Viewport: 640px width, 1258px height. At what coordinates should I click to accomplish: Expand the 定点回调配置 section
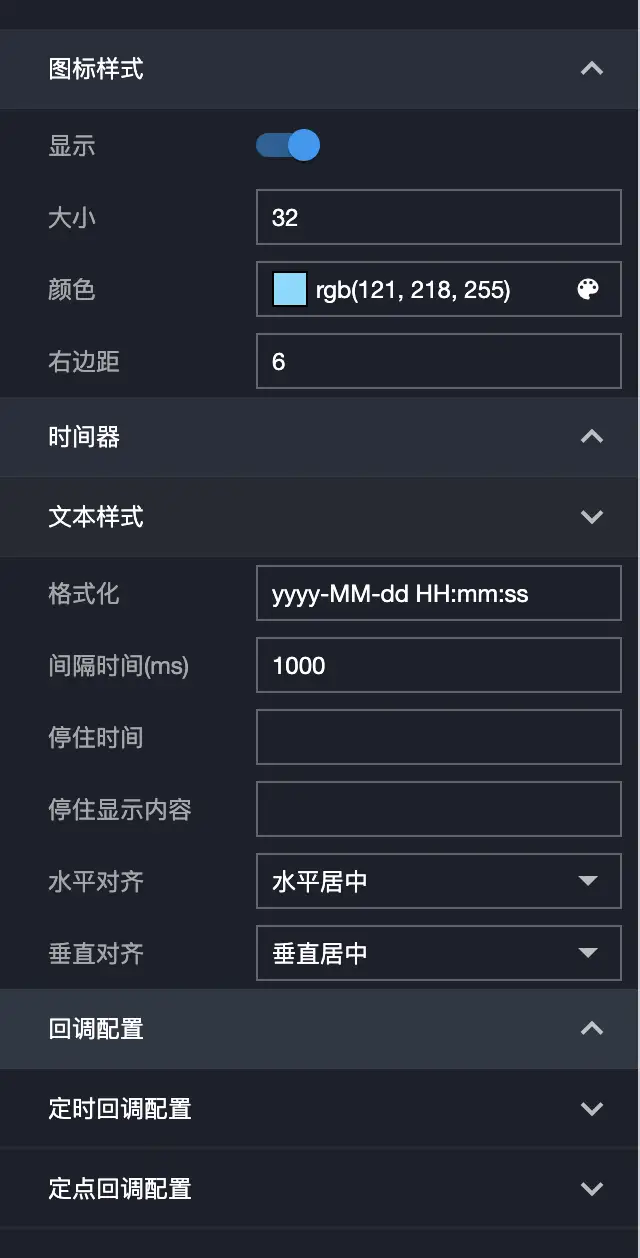coord(591,1189)
